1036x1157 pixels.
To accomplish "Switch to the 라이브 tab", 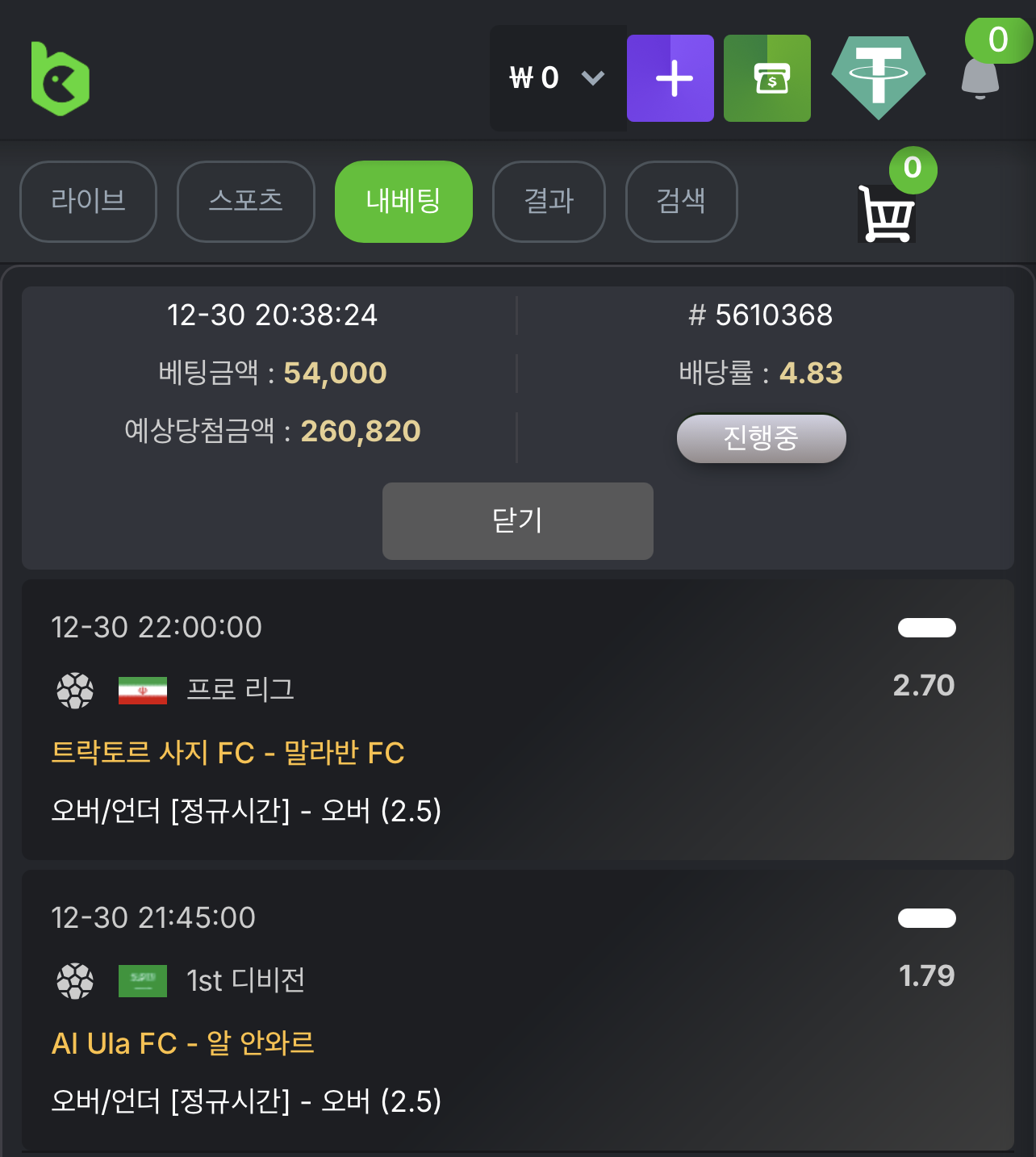I will click(x=88, y=202).
